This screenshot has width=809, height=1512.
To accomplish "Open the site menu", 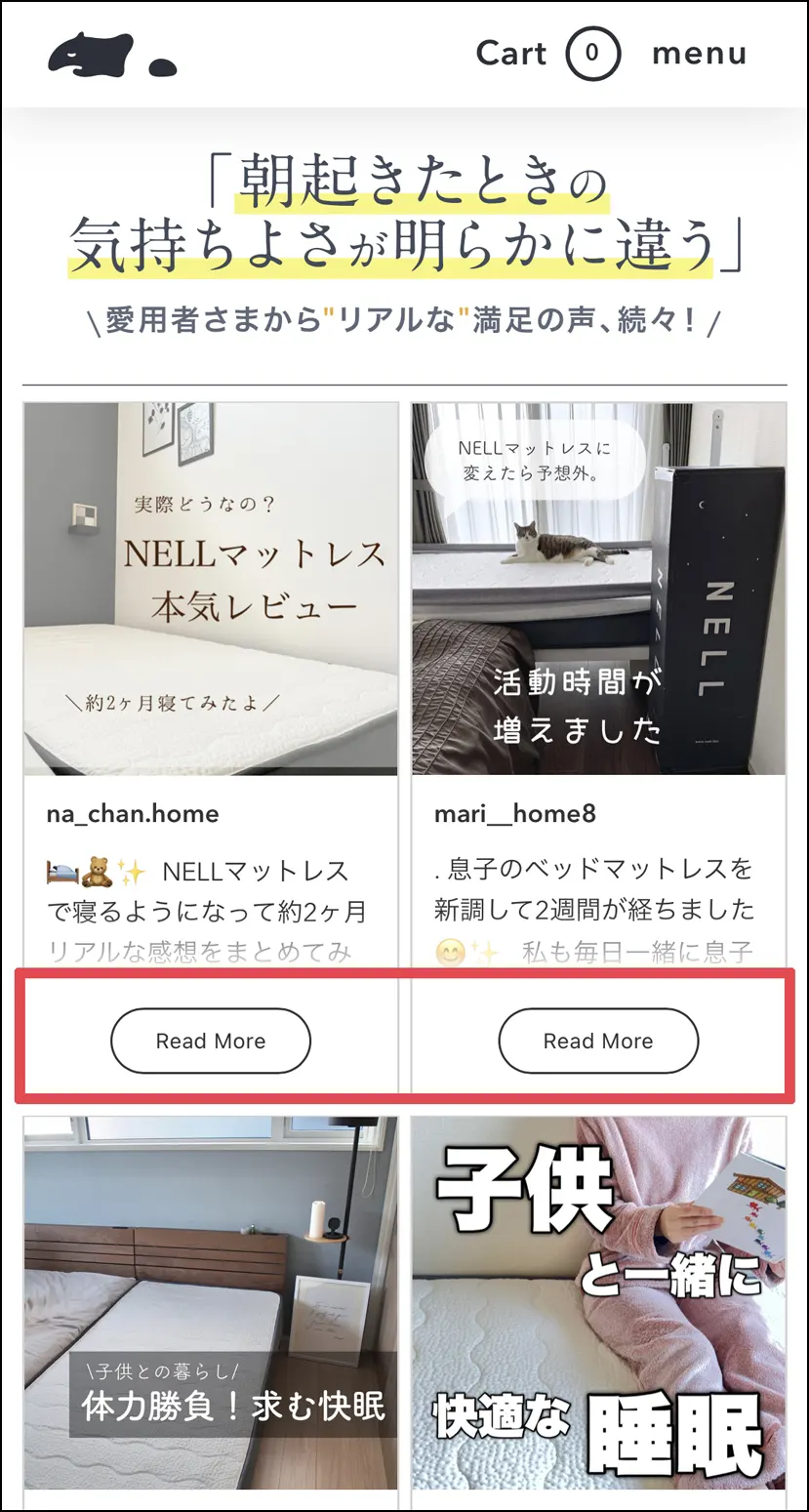I will 699,53.
